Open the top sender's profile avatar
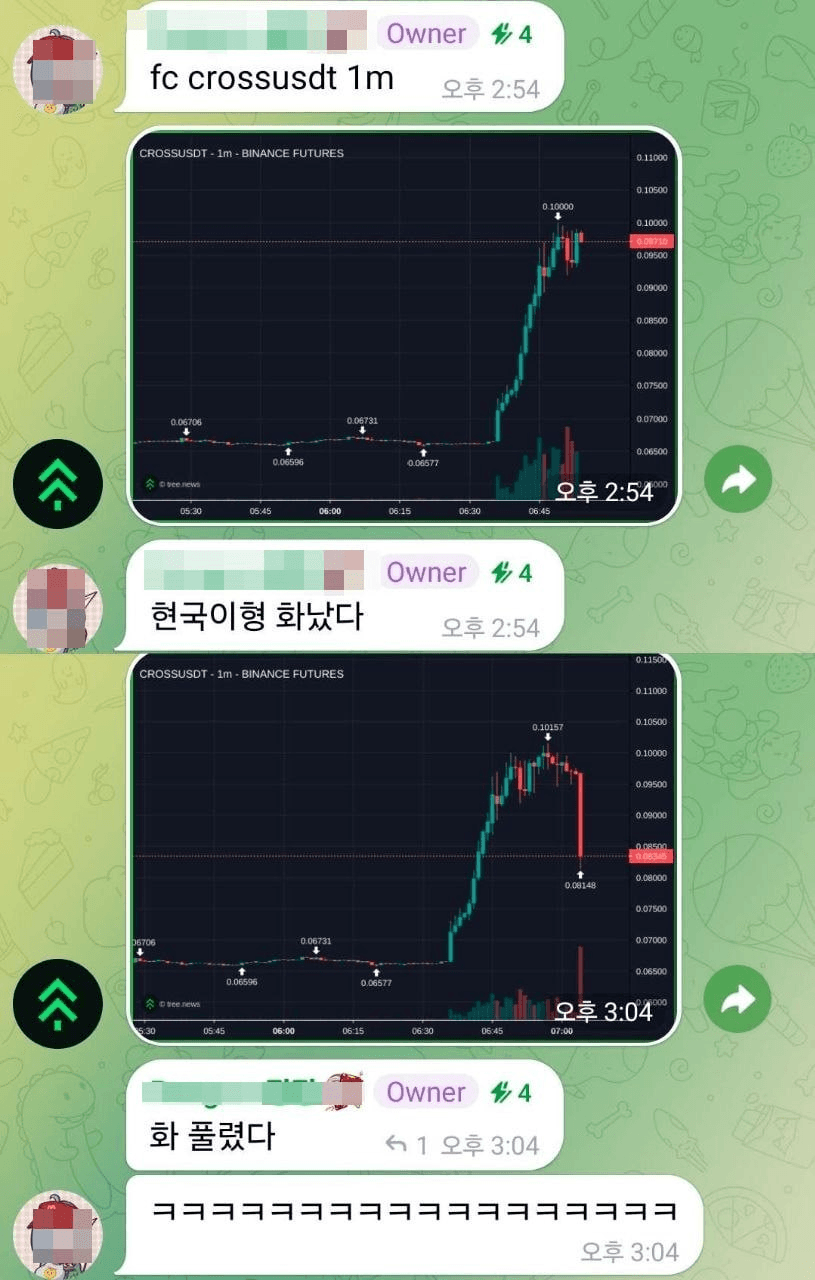815x1280 pixels. click(57, 68)
